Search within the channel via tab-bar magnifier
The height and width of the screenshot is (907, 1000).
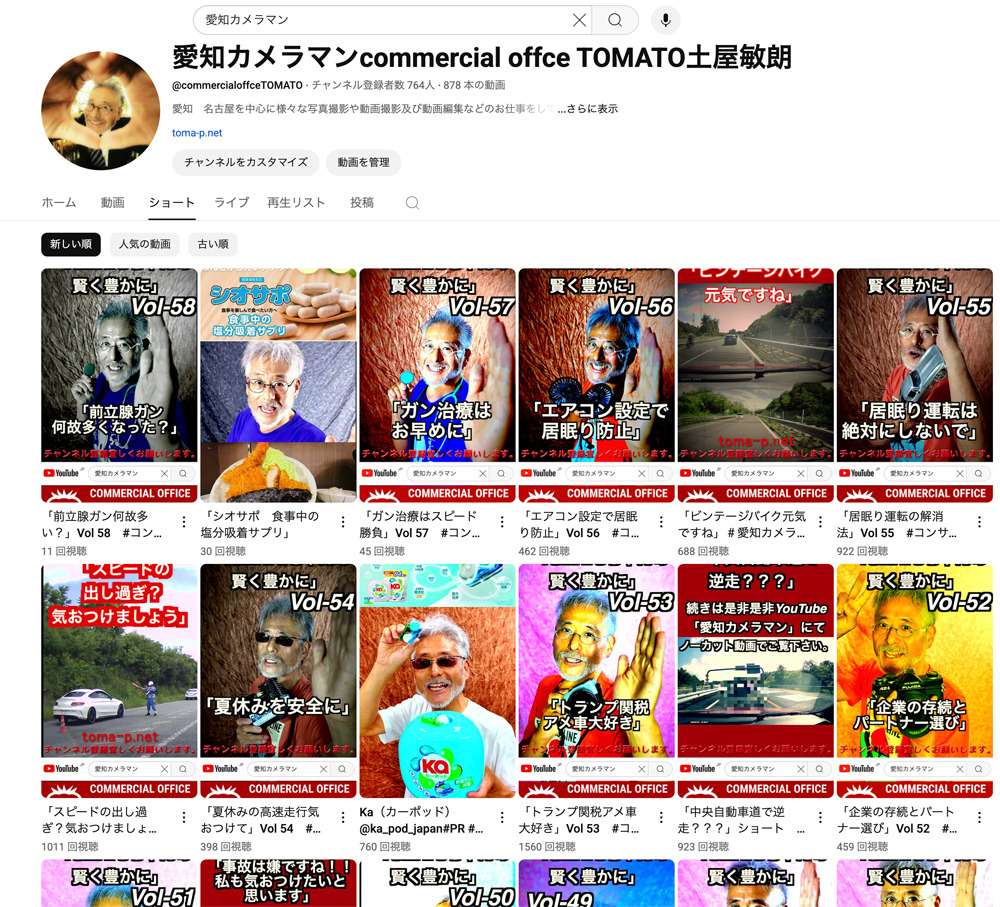coord(412,203)
